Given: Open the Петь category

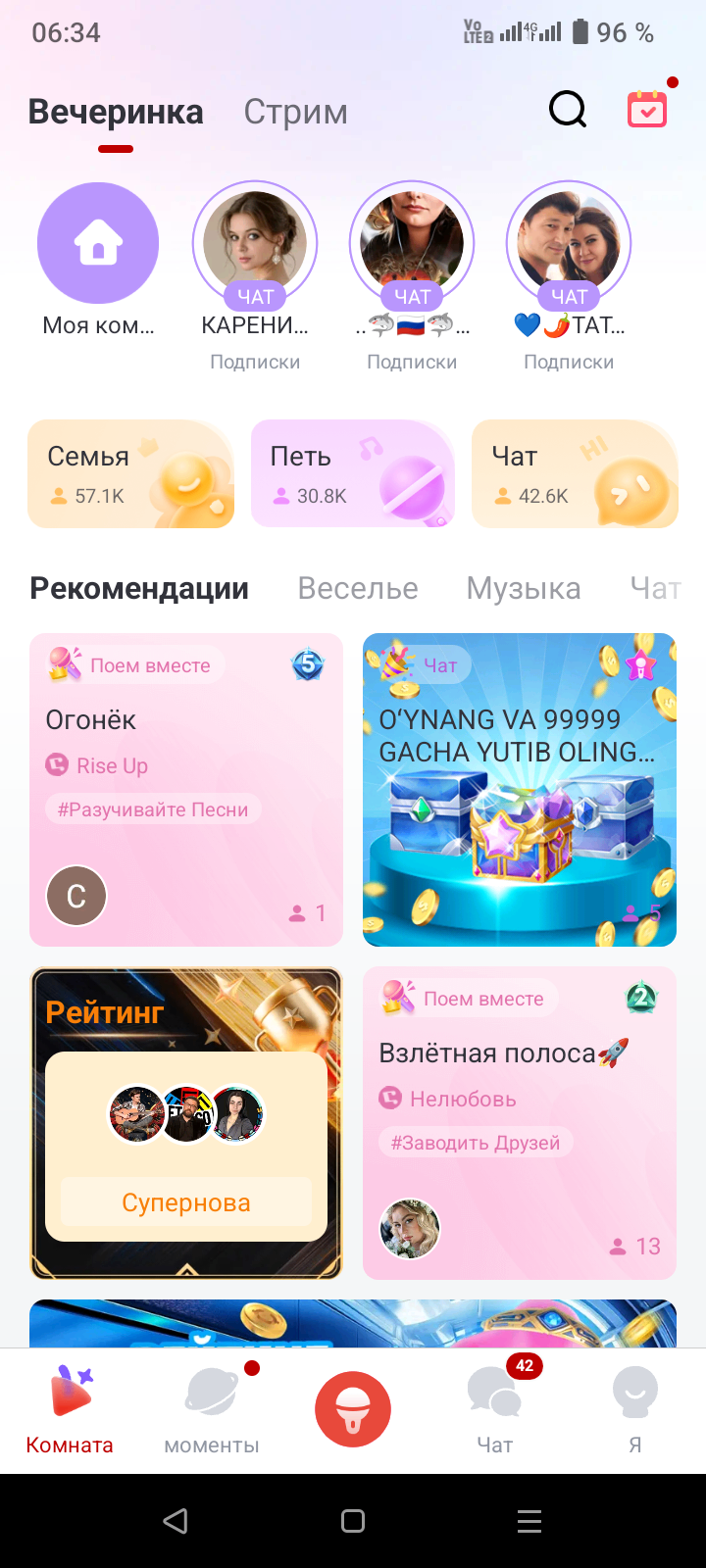Looking at the screenshot, I should click(353, 474).
